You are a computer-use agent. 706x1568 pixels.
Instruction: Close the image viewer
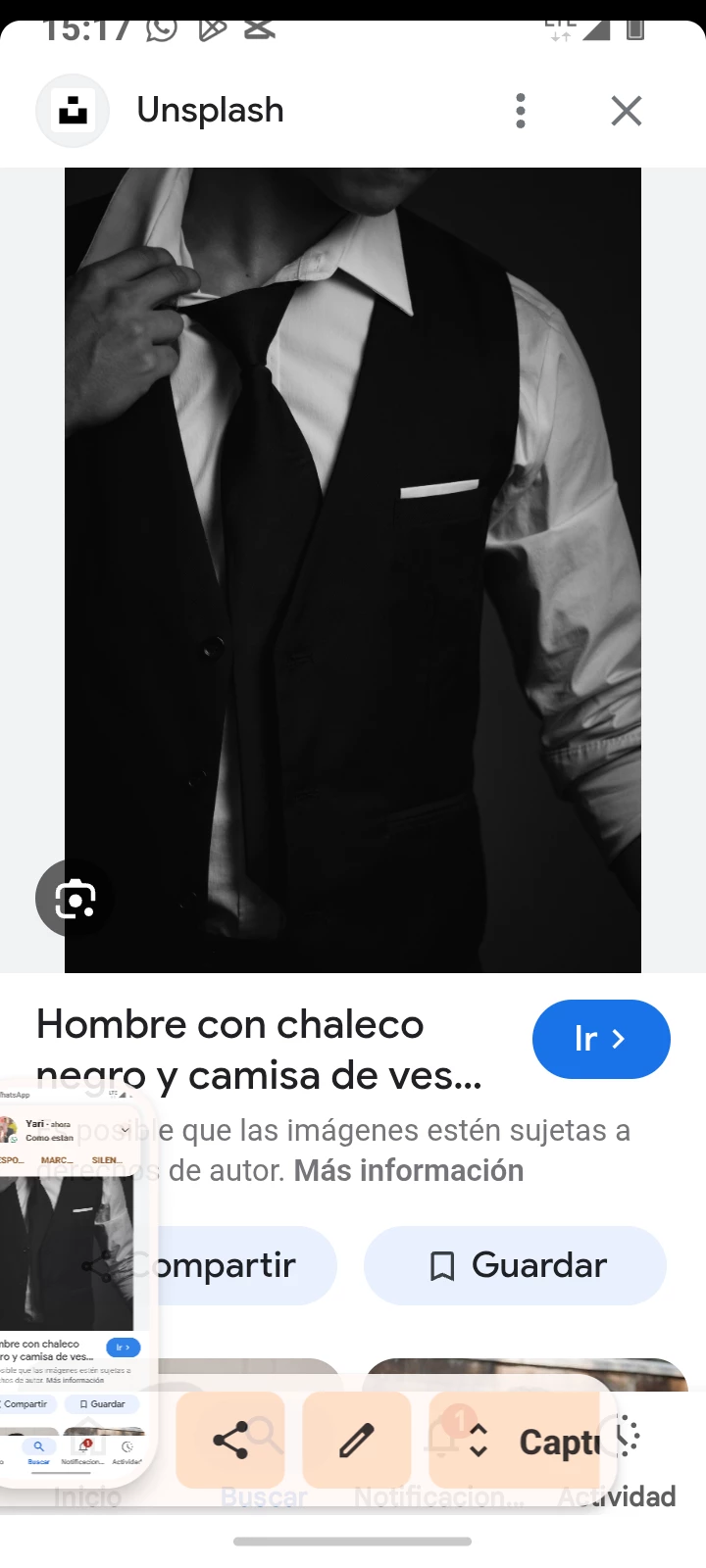coord(626,111)
